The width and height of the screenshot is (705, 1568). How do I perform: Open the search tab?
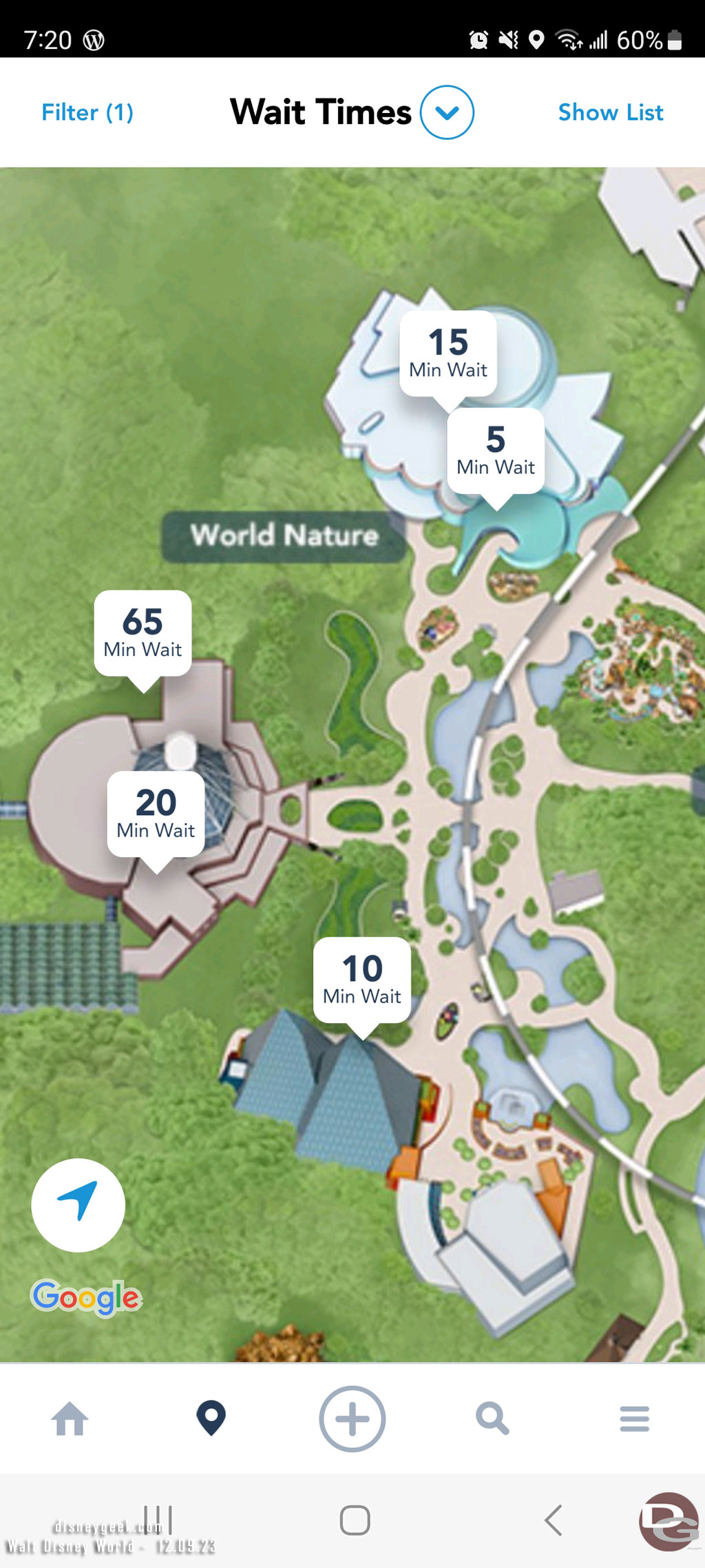(493, 1419)
